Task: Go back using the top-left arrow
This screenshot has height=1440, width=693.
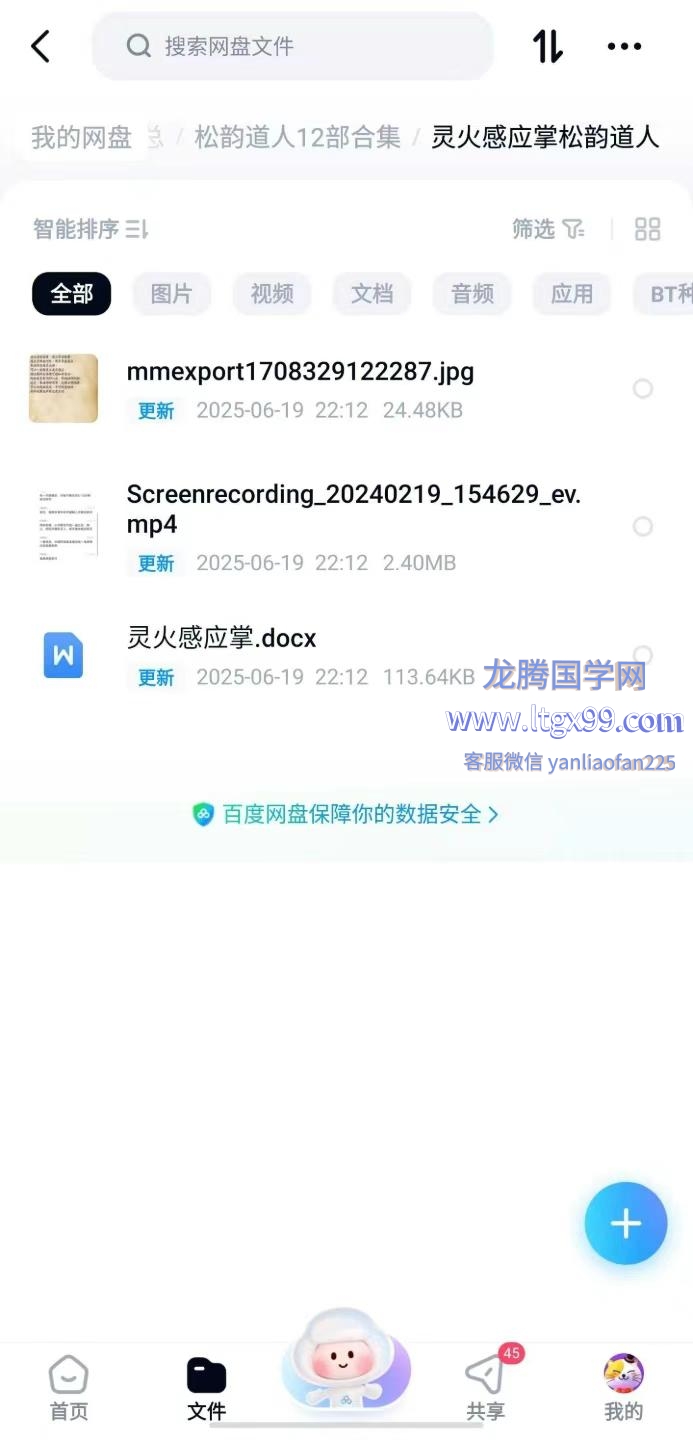Action: pos(41,46)
